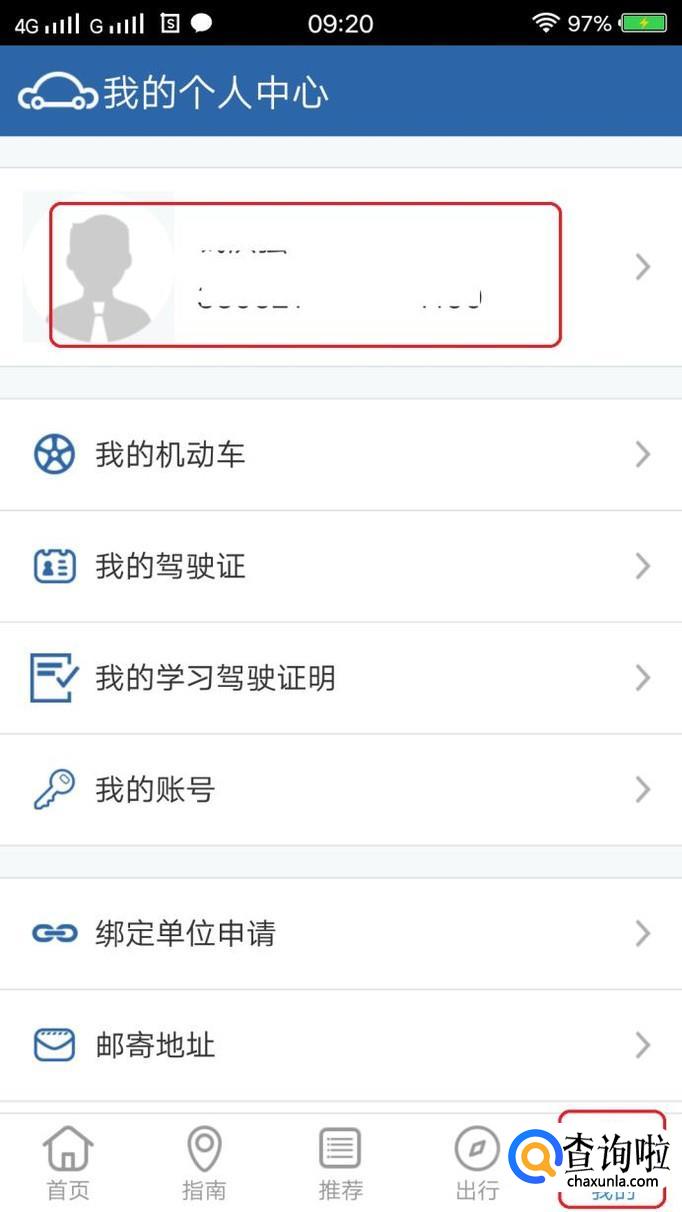Open 我的驾驶证
The width and height of the screenshot is (682, 1212).
tap(341, 567)
